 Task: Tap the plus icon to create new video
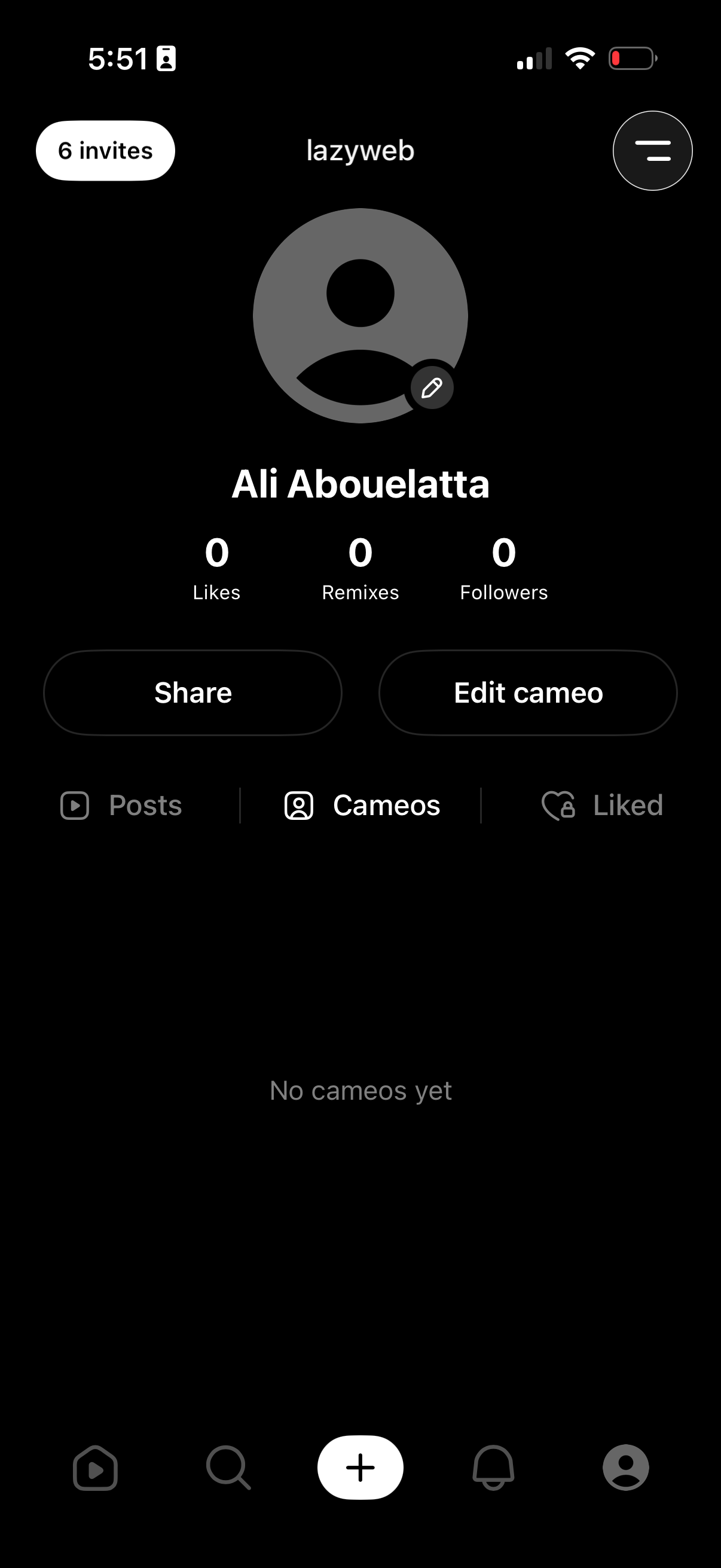pyautogui.click(x=360, y=1467)
